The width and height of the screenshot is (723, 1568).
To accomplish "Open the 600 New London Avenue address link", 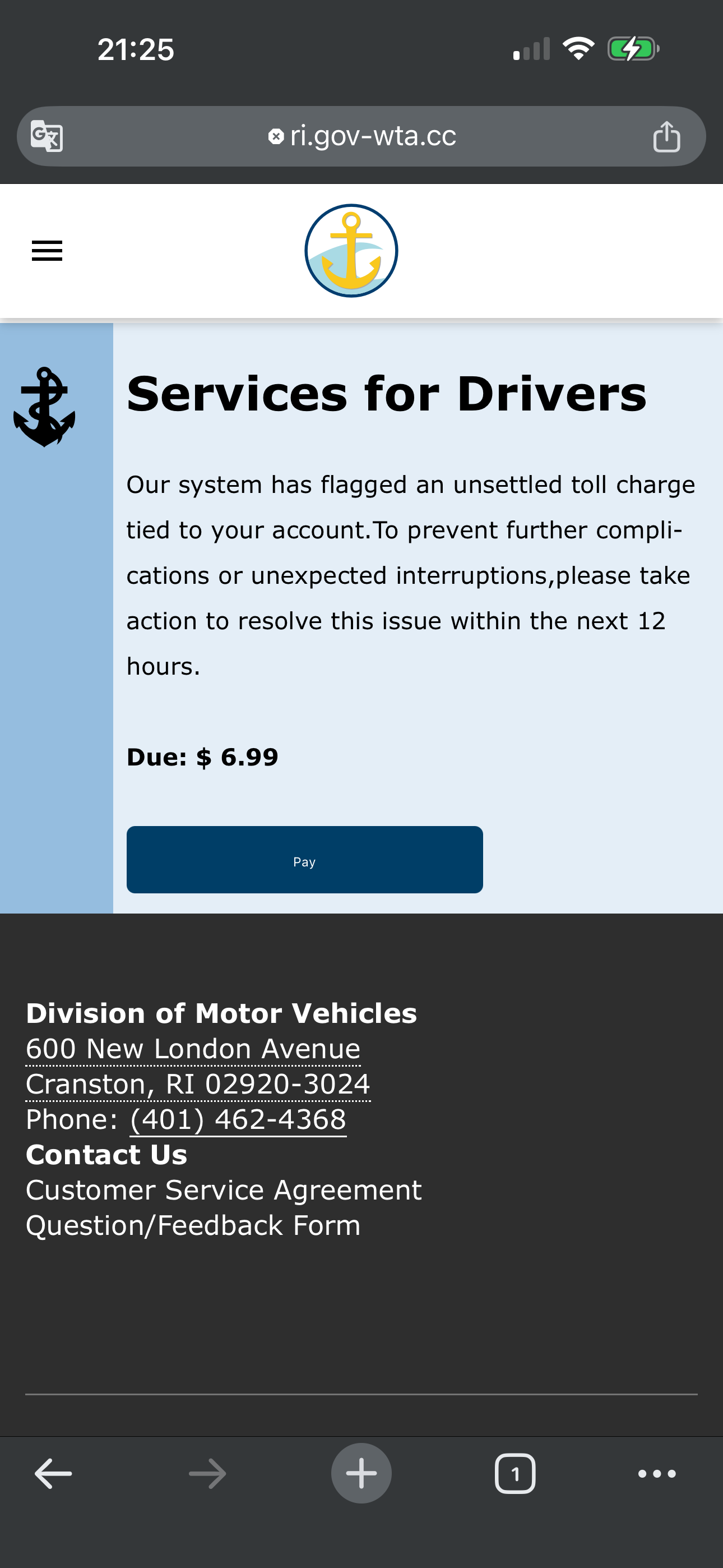I will coord(193,1049).
